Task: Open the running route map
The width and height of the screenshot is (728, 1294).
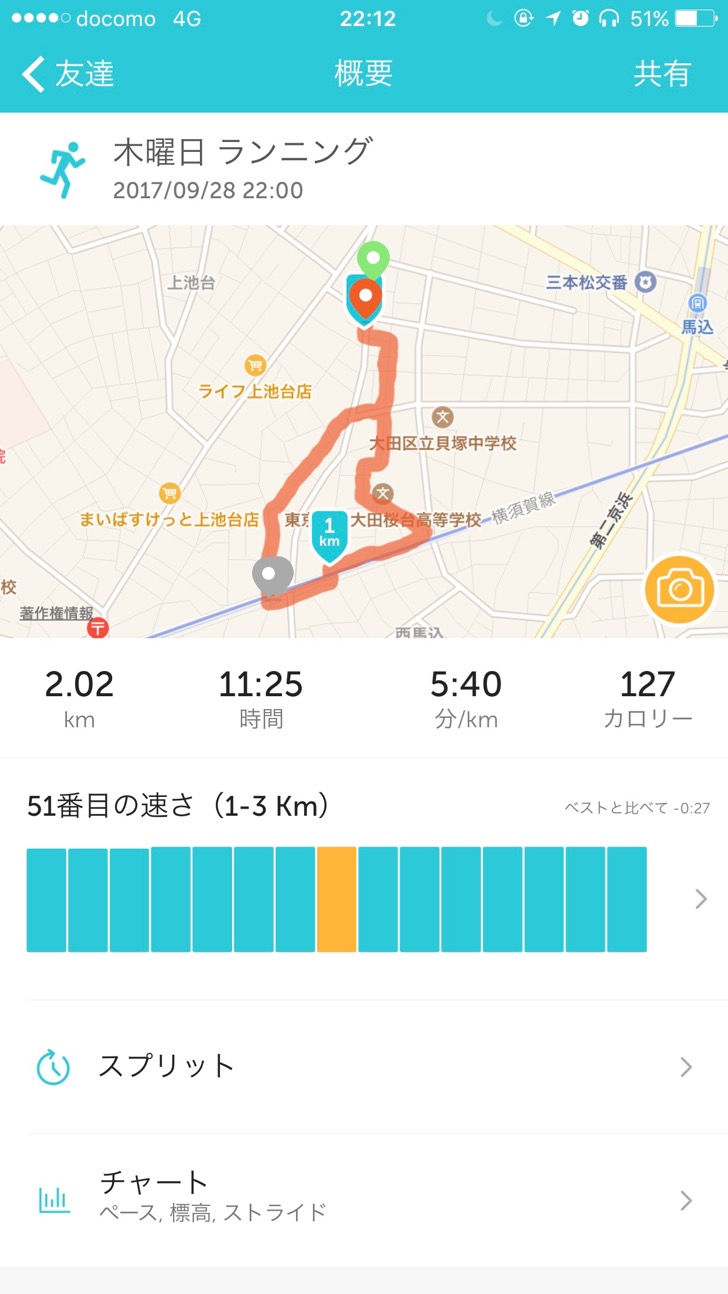Action: 364,431
